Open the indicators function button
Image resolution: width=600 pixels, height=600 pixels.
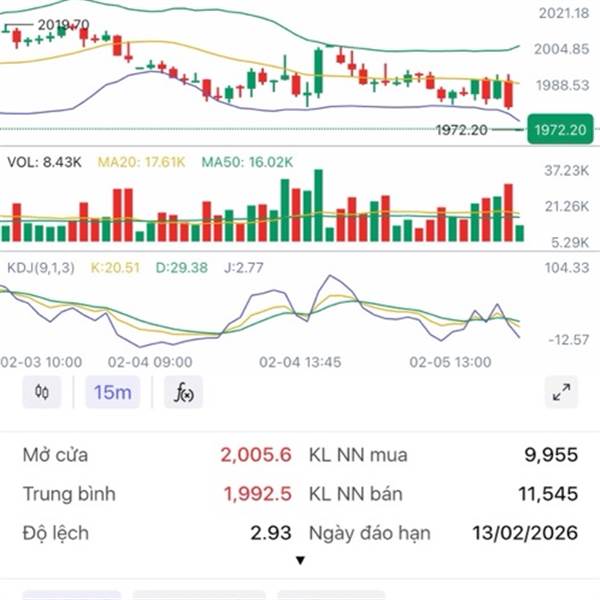[x=183, y=392]
